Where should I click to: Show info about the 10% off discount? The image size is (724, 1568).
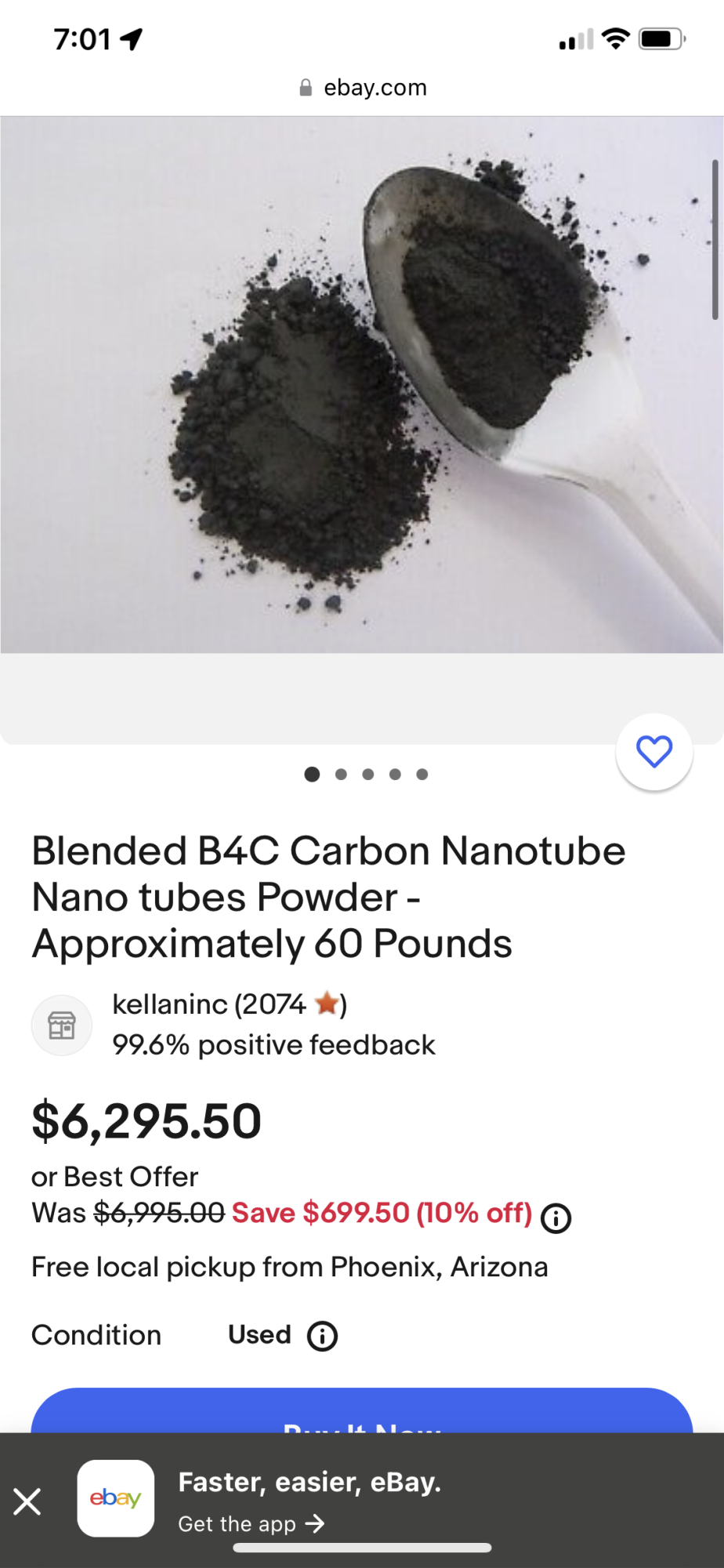tap(556, 1218)
